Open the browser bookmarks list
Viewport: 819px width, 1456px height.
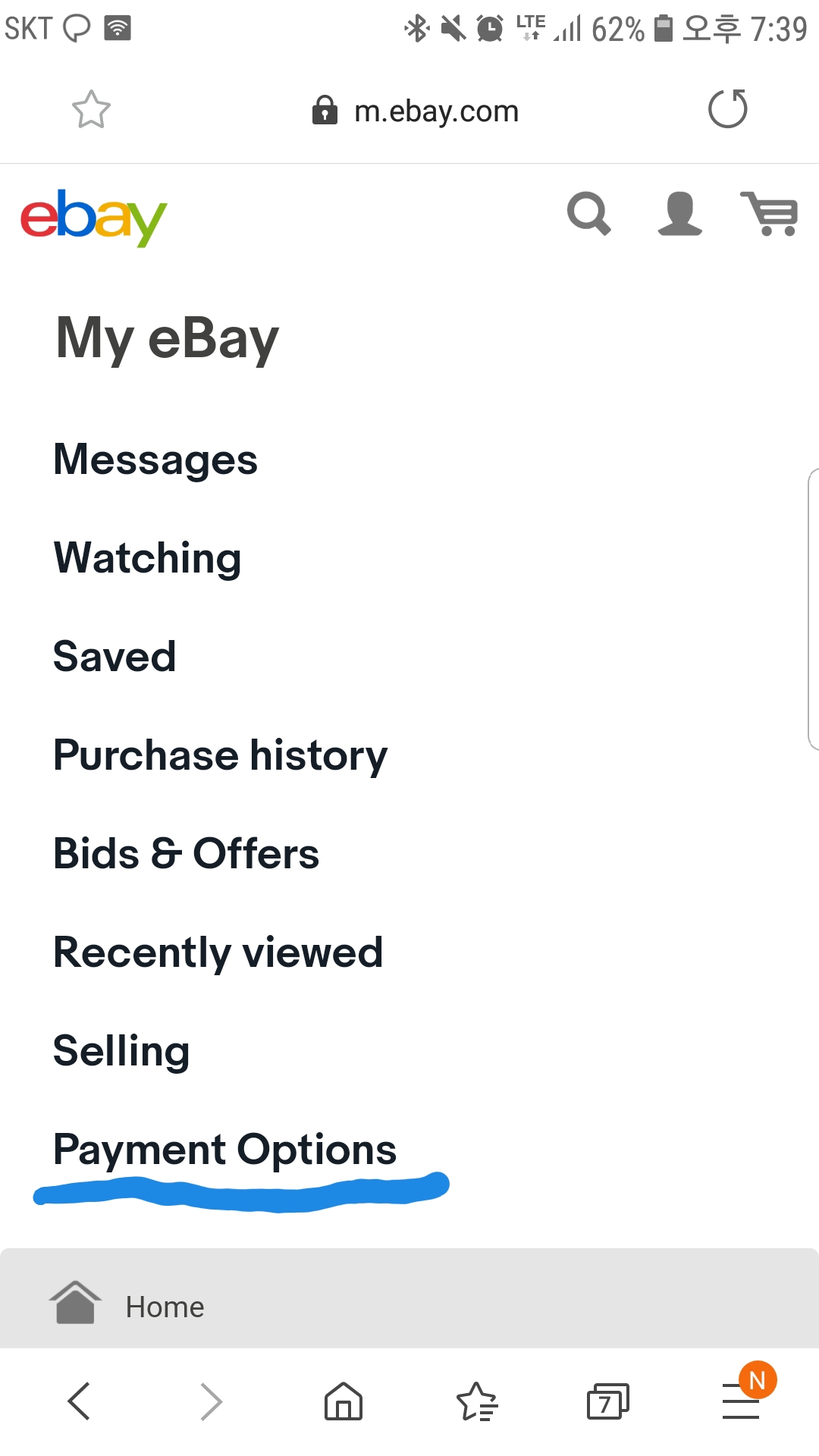tap(476, 1401)
